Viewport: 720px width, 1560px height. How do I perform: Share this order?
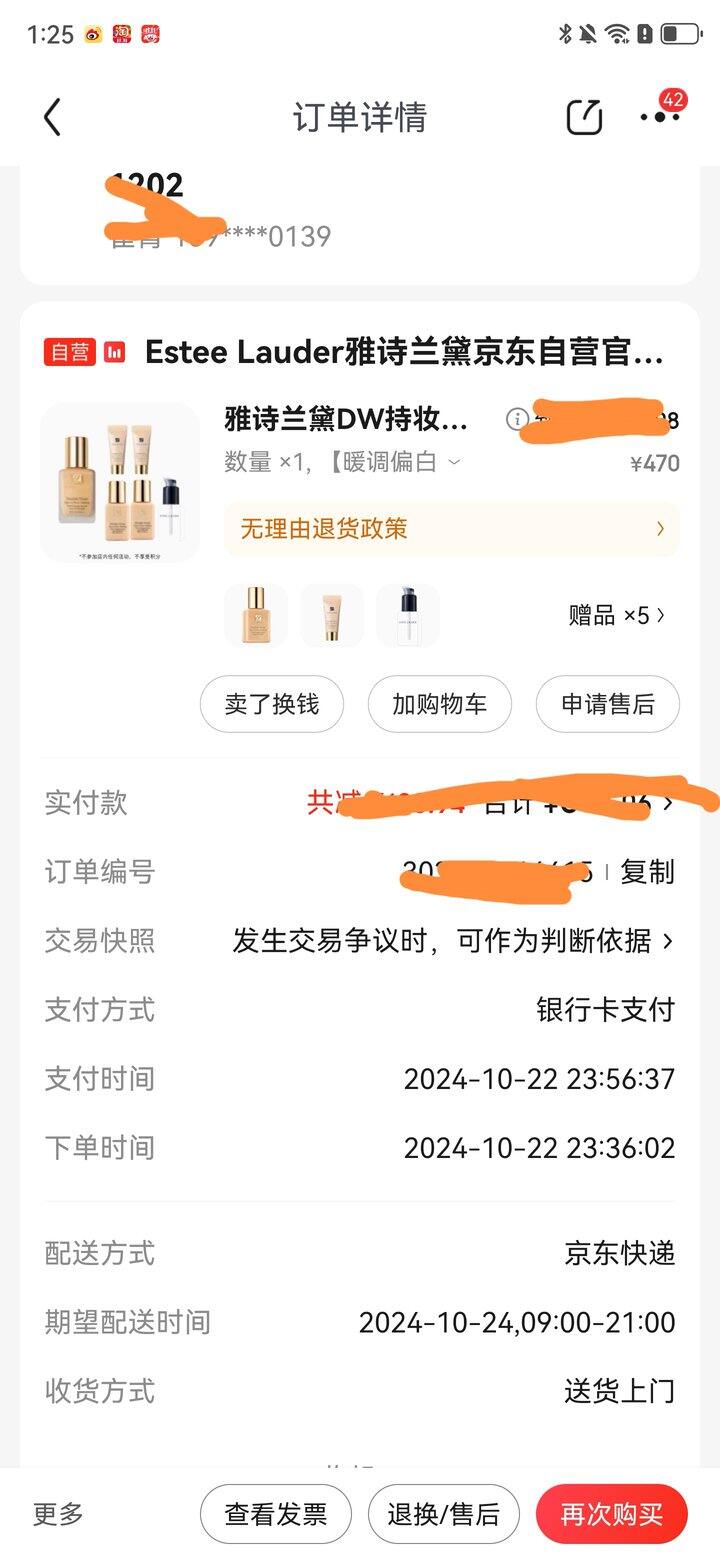click(x=585, y=117)
